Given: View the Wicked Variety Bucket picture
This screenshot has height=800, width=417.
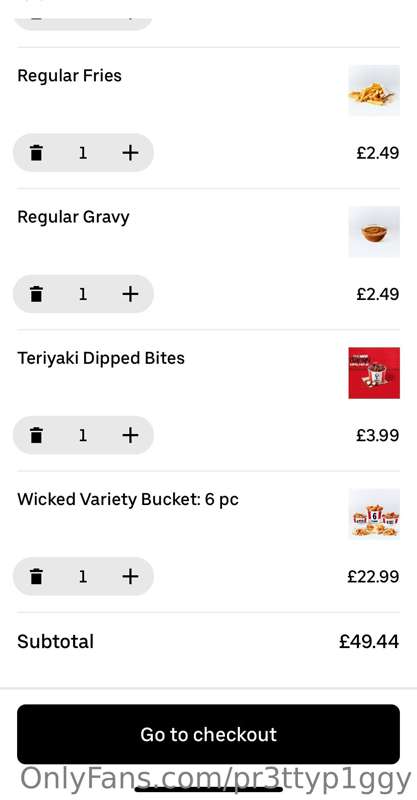Looking at the screenshot, I should (374, 514).
